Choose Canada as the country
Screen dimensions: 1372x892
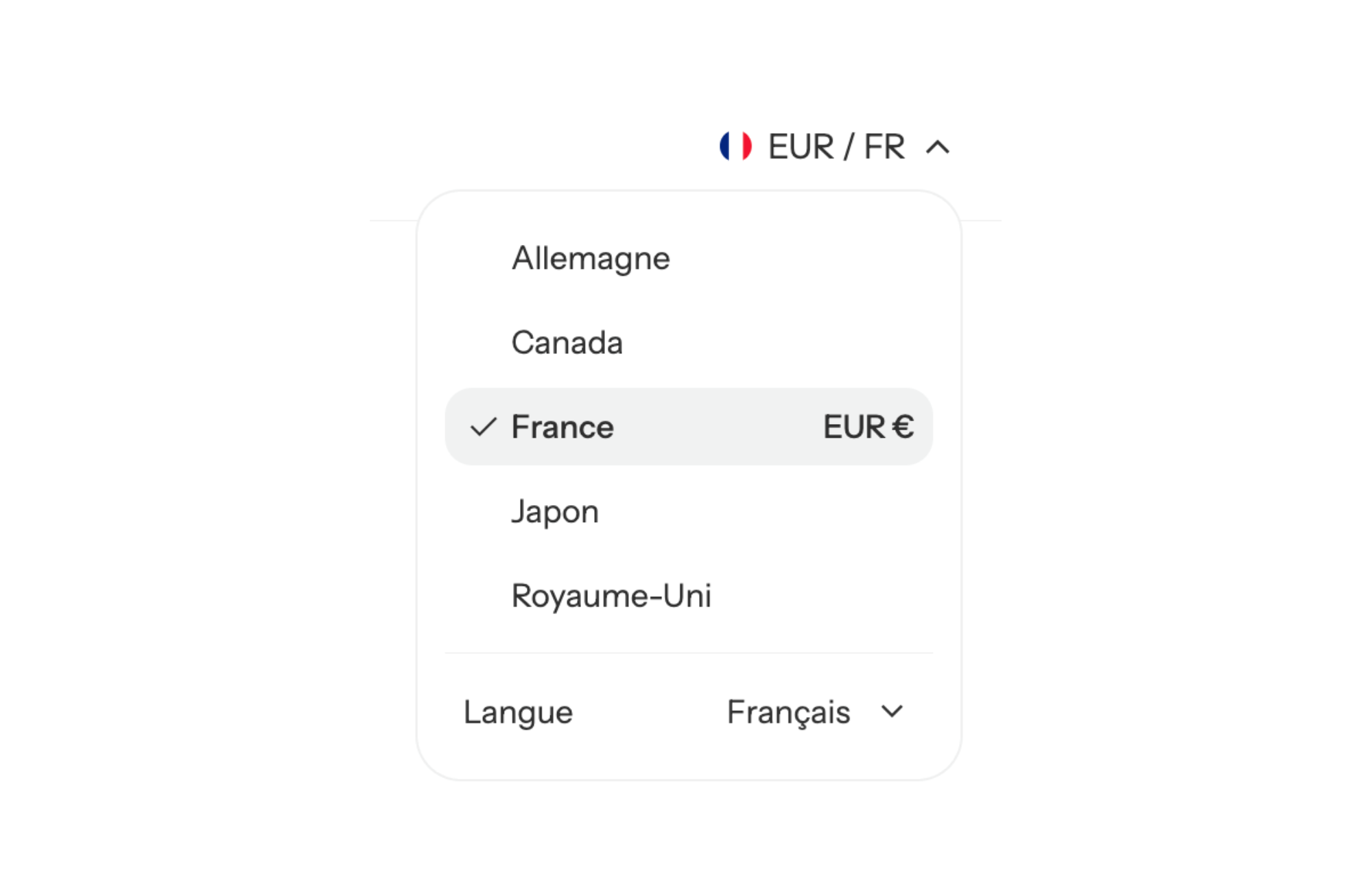pos(567,342)
